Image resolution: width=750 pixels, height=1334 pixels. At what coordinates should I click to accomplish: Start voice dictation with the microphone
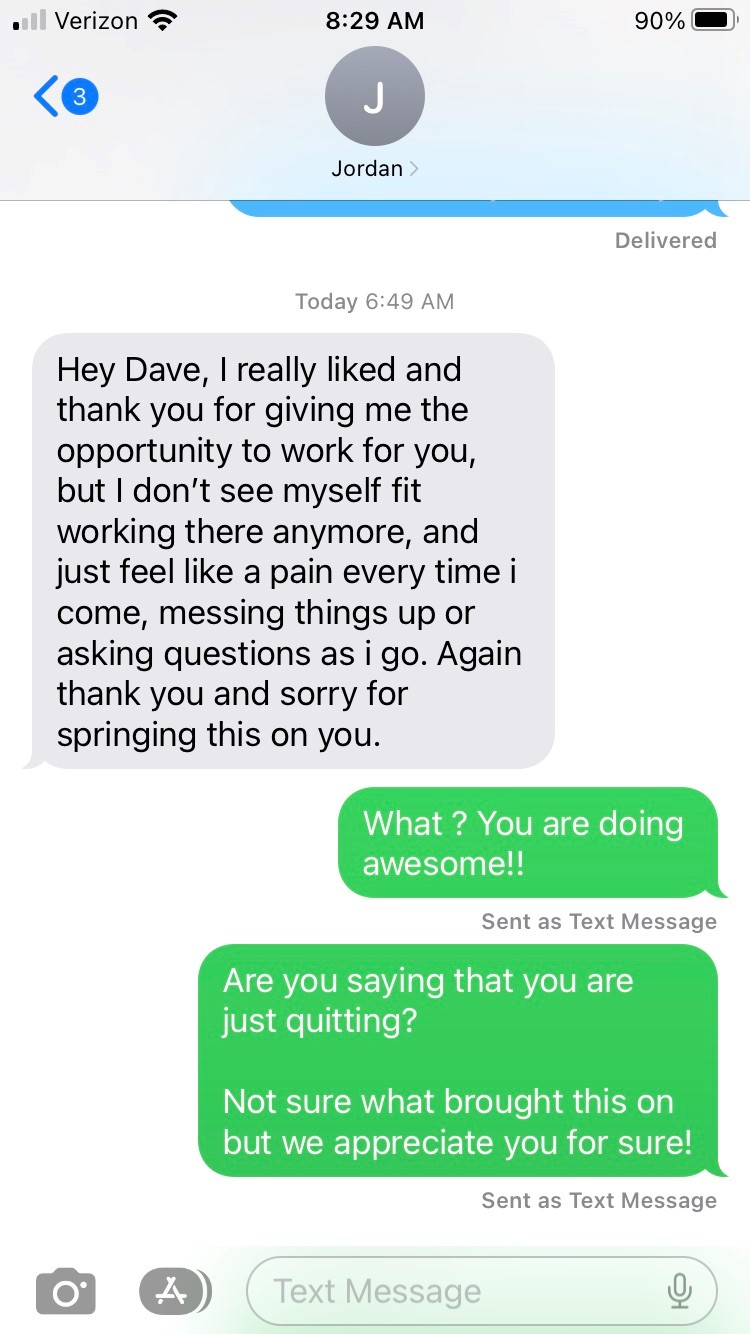click(x=680, y=1291)
